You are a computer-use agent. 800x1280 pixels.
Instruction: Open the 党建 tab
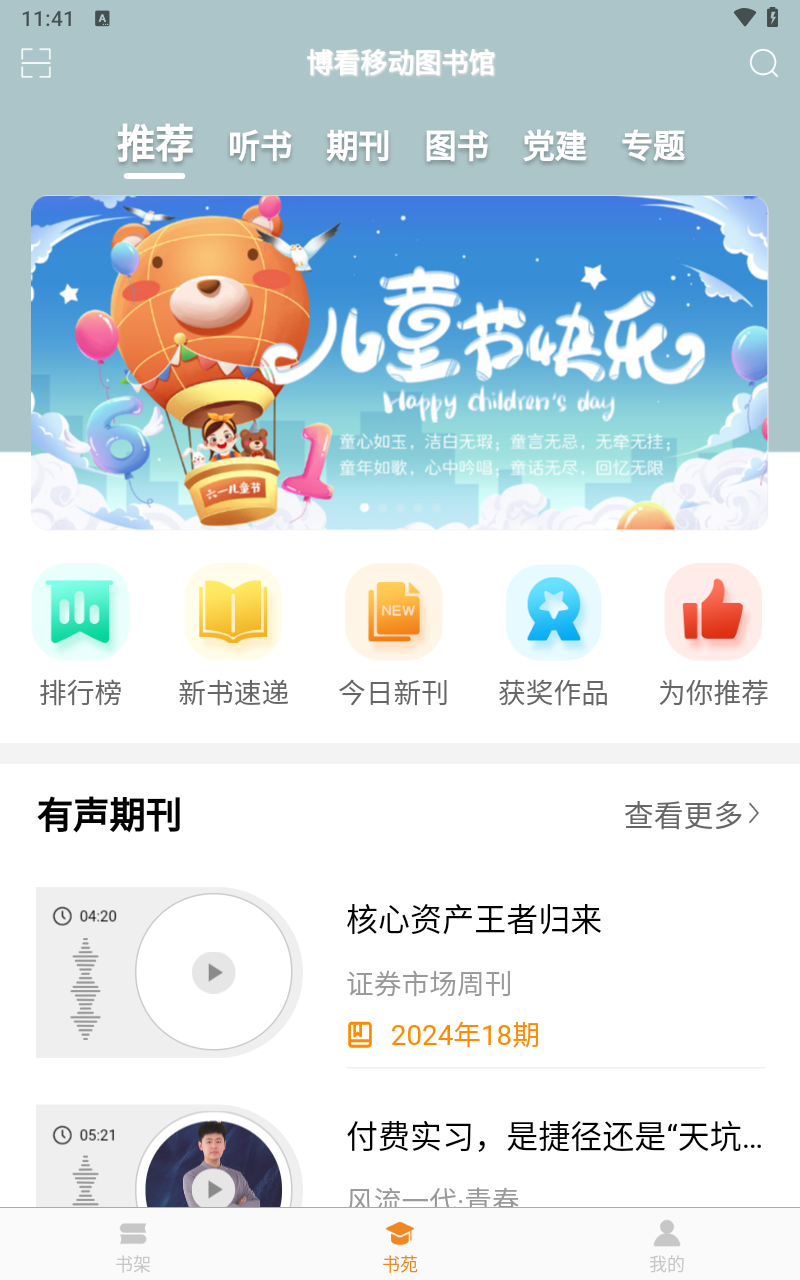click(554, 146)
